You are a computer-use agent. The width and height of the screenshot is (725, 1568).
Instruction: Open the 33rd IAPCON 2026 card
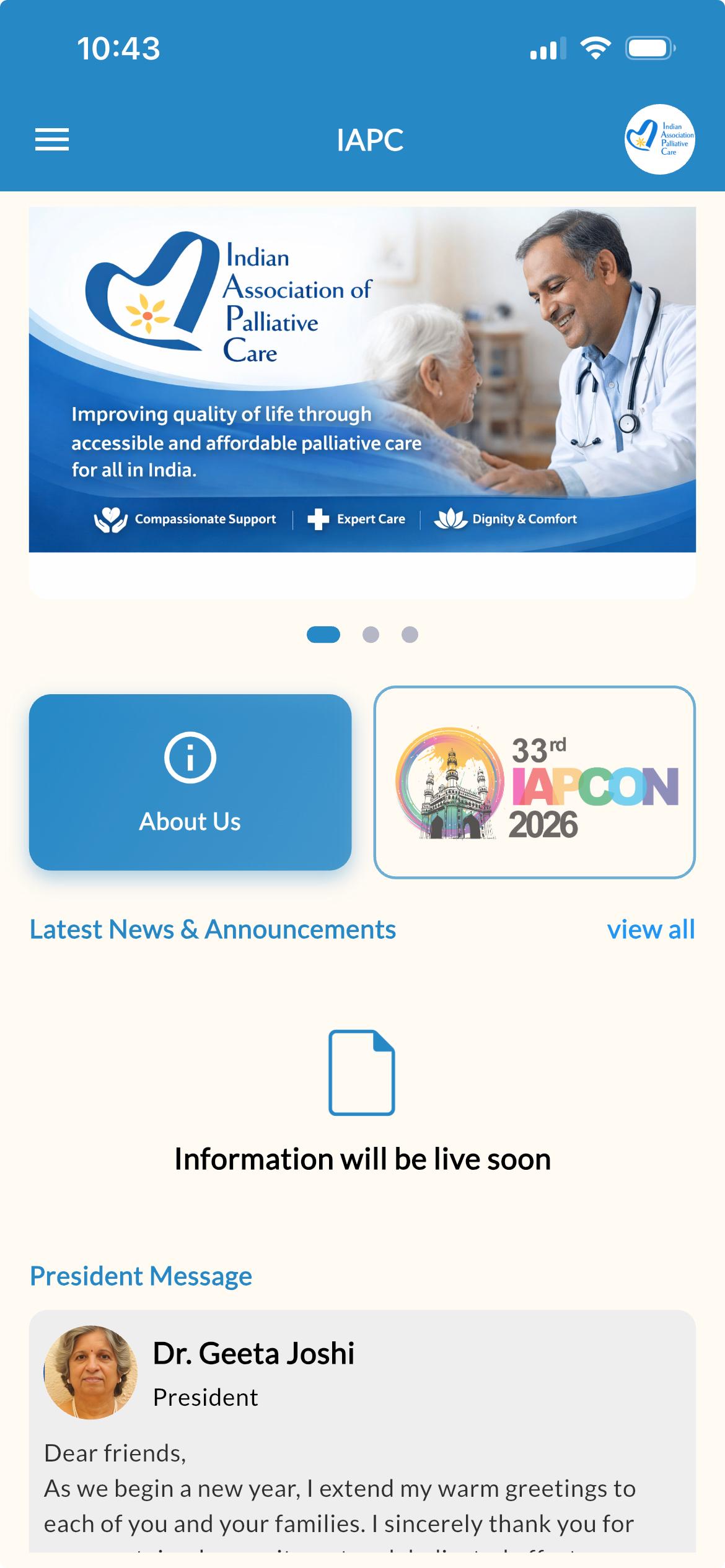point(534,782)
